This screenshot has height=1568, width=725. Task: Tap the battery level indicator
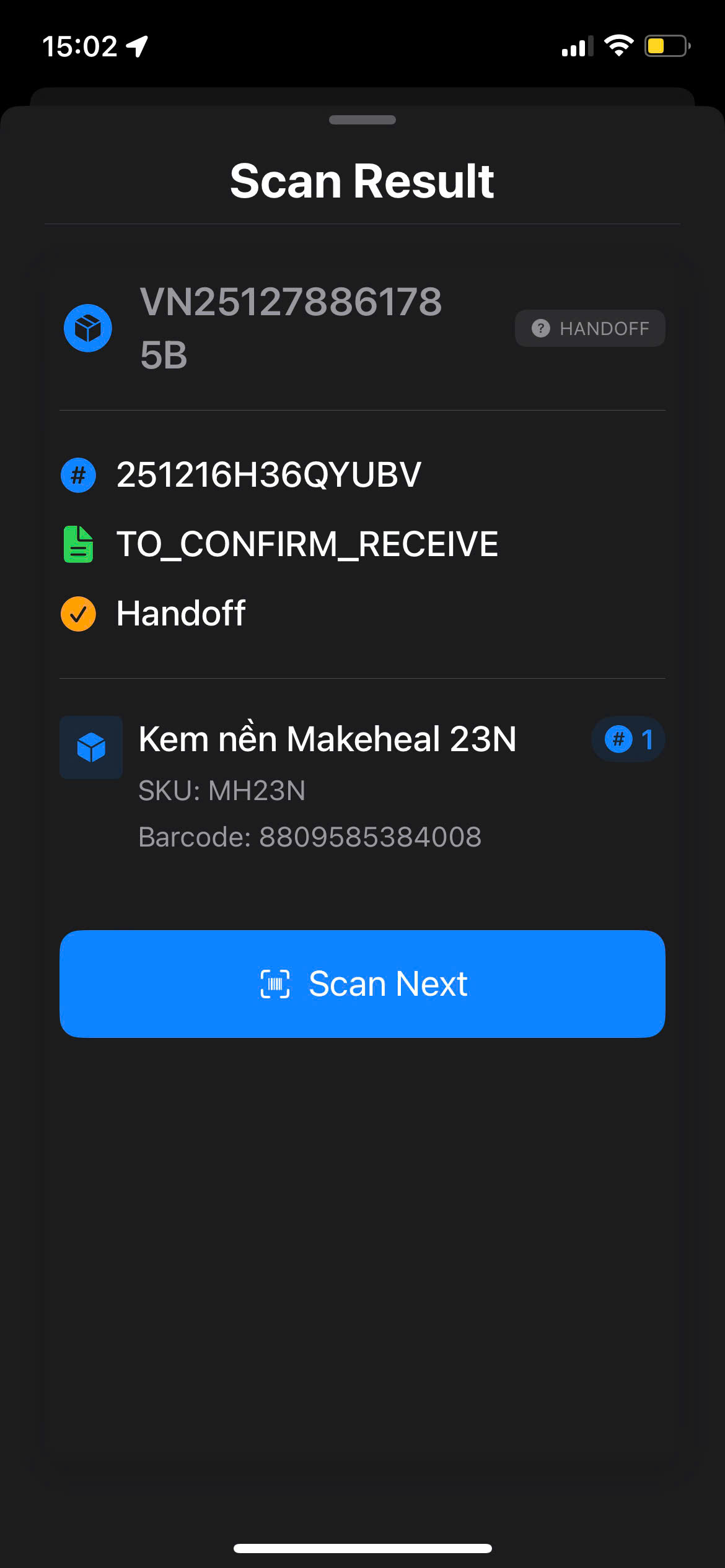tap(666, 45)
